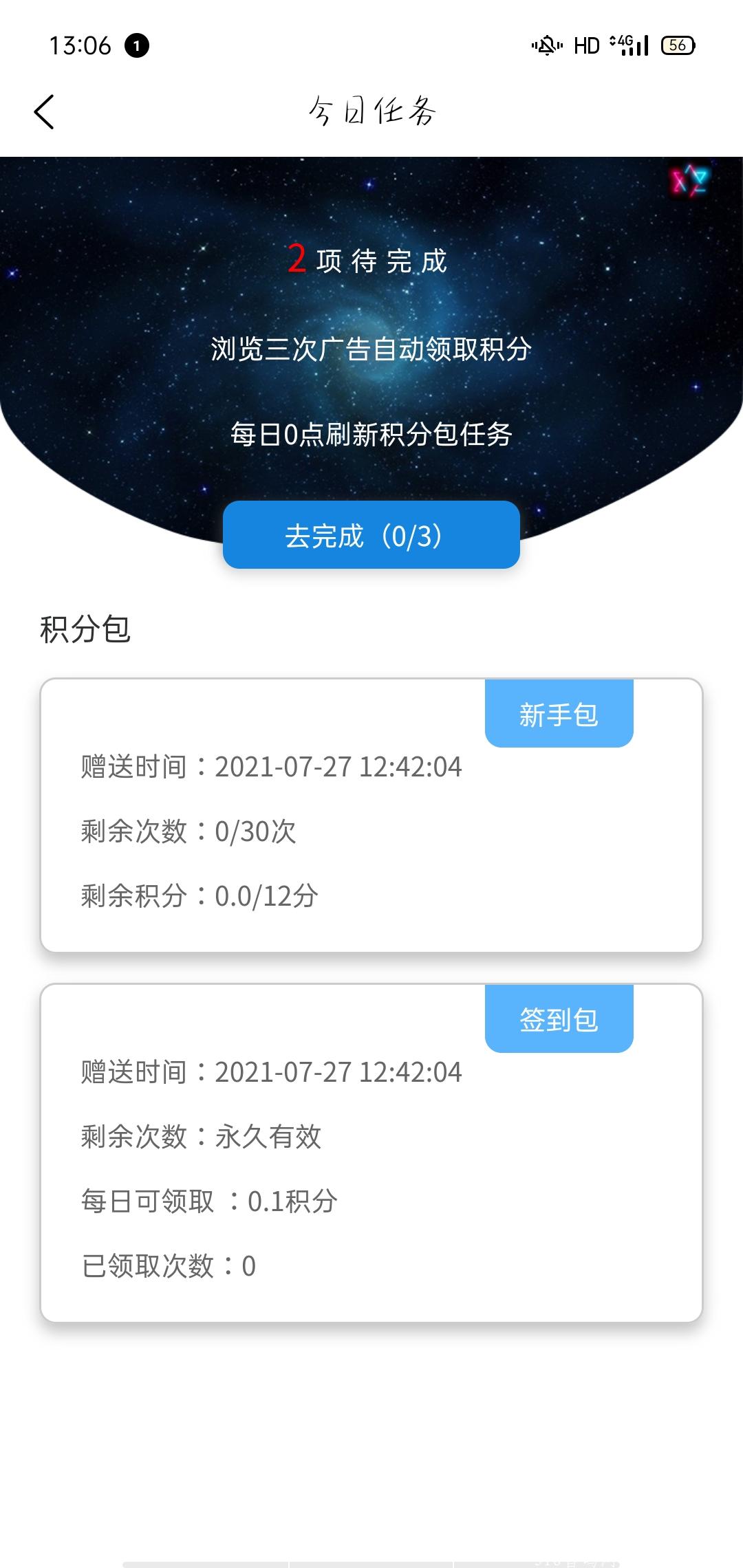Go back from the 今日任务 page

tap(44, 112)
